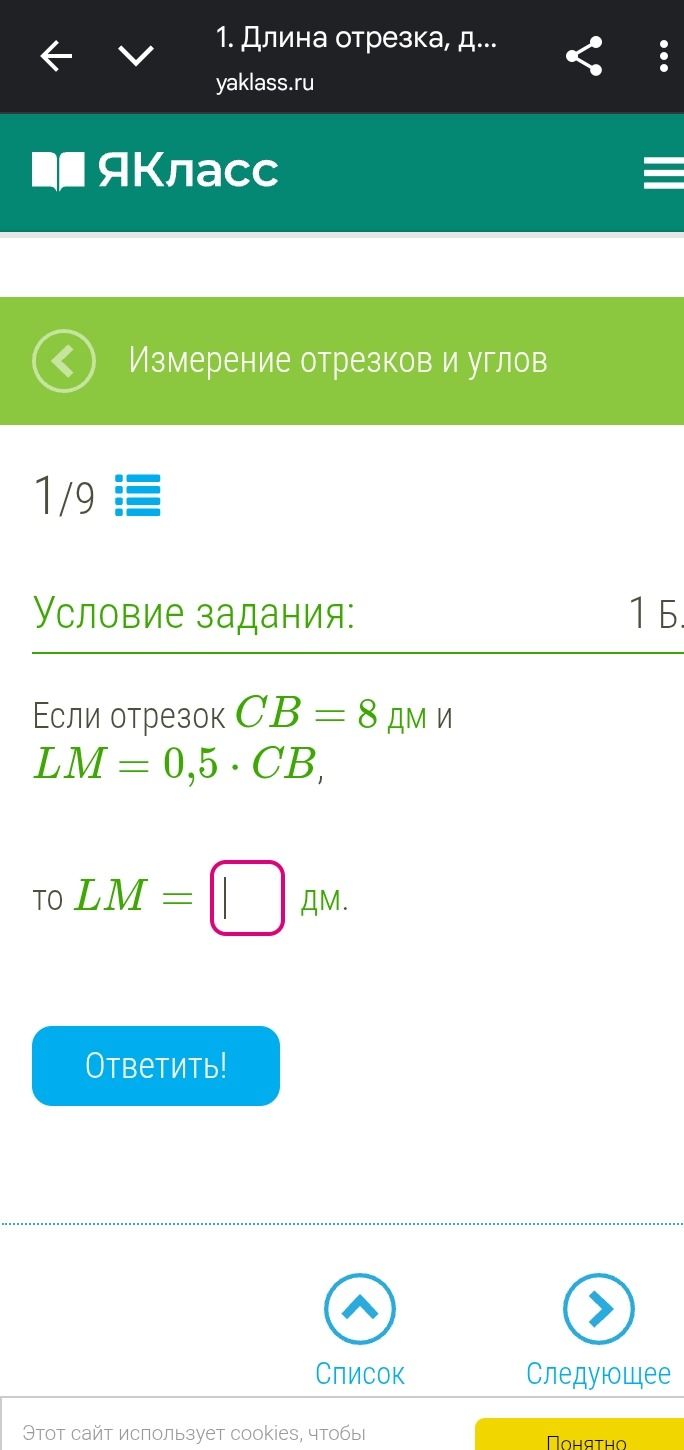Open the ЯКласс hamburger menu

664,173
